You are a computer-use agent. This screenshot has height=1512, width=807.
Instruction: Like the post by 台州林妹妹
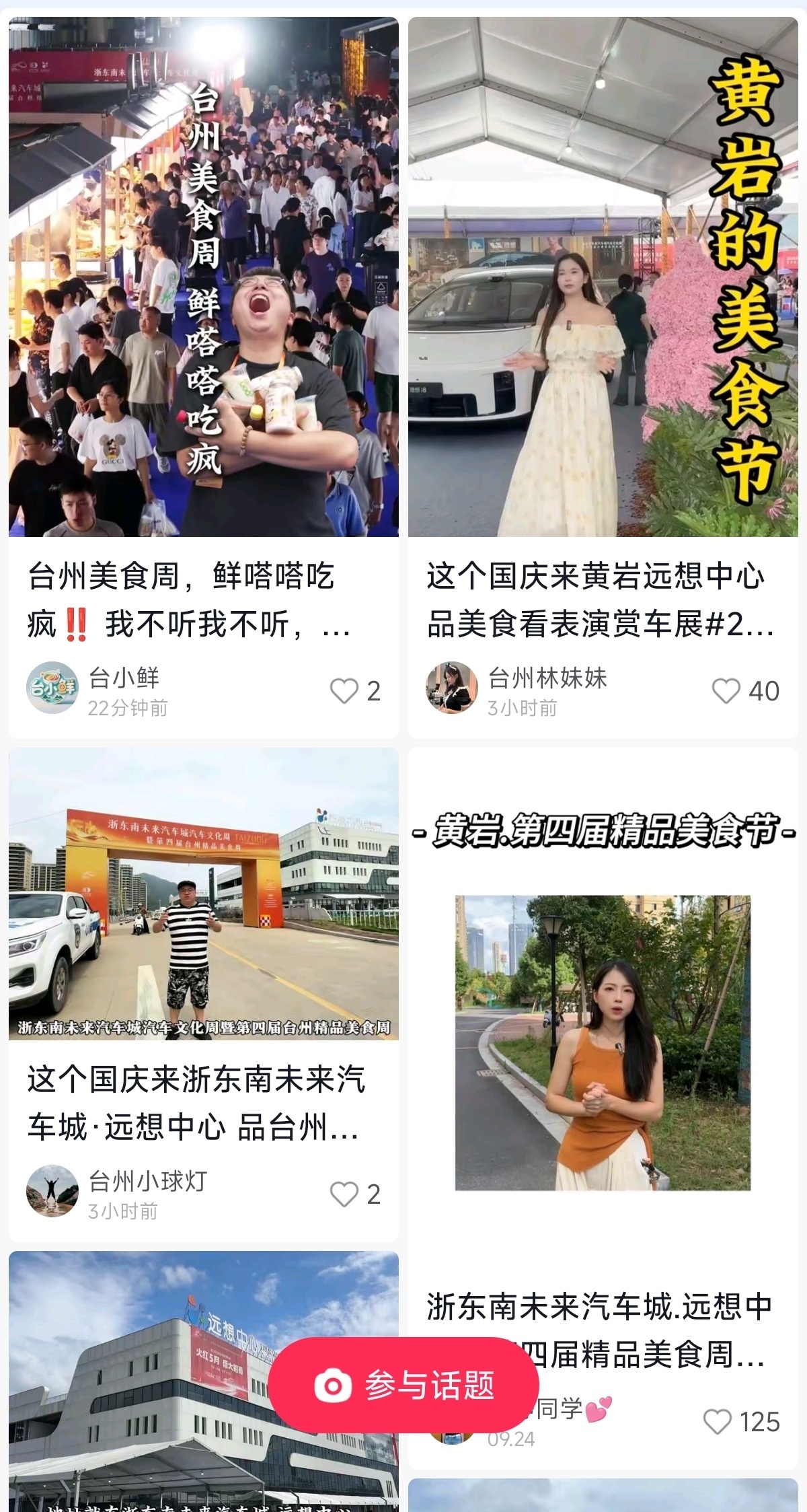726,691
